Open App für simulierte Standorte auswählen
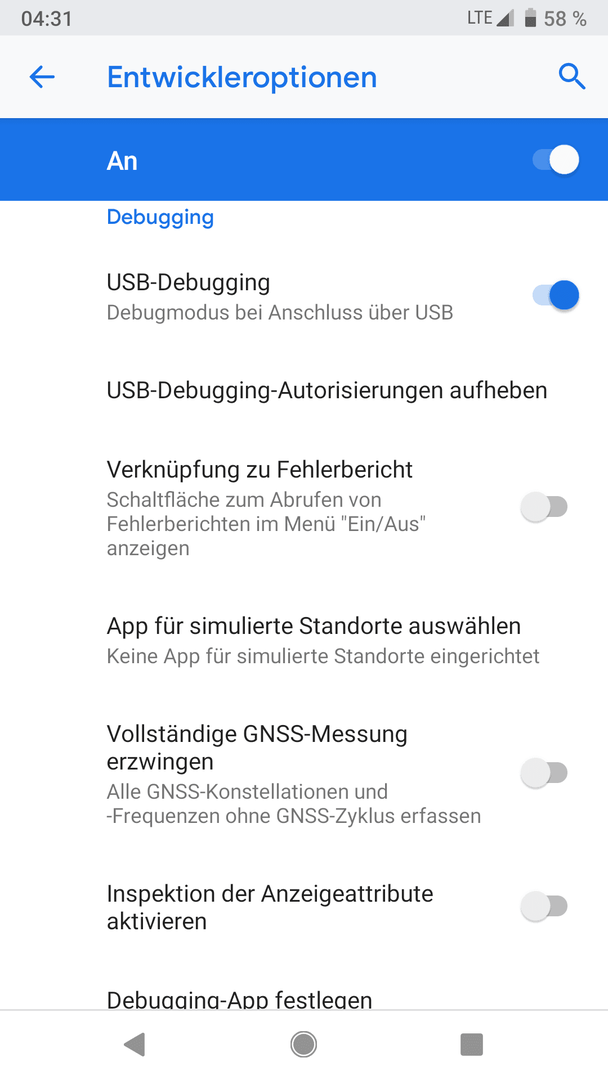 click(x=304, y=640)
